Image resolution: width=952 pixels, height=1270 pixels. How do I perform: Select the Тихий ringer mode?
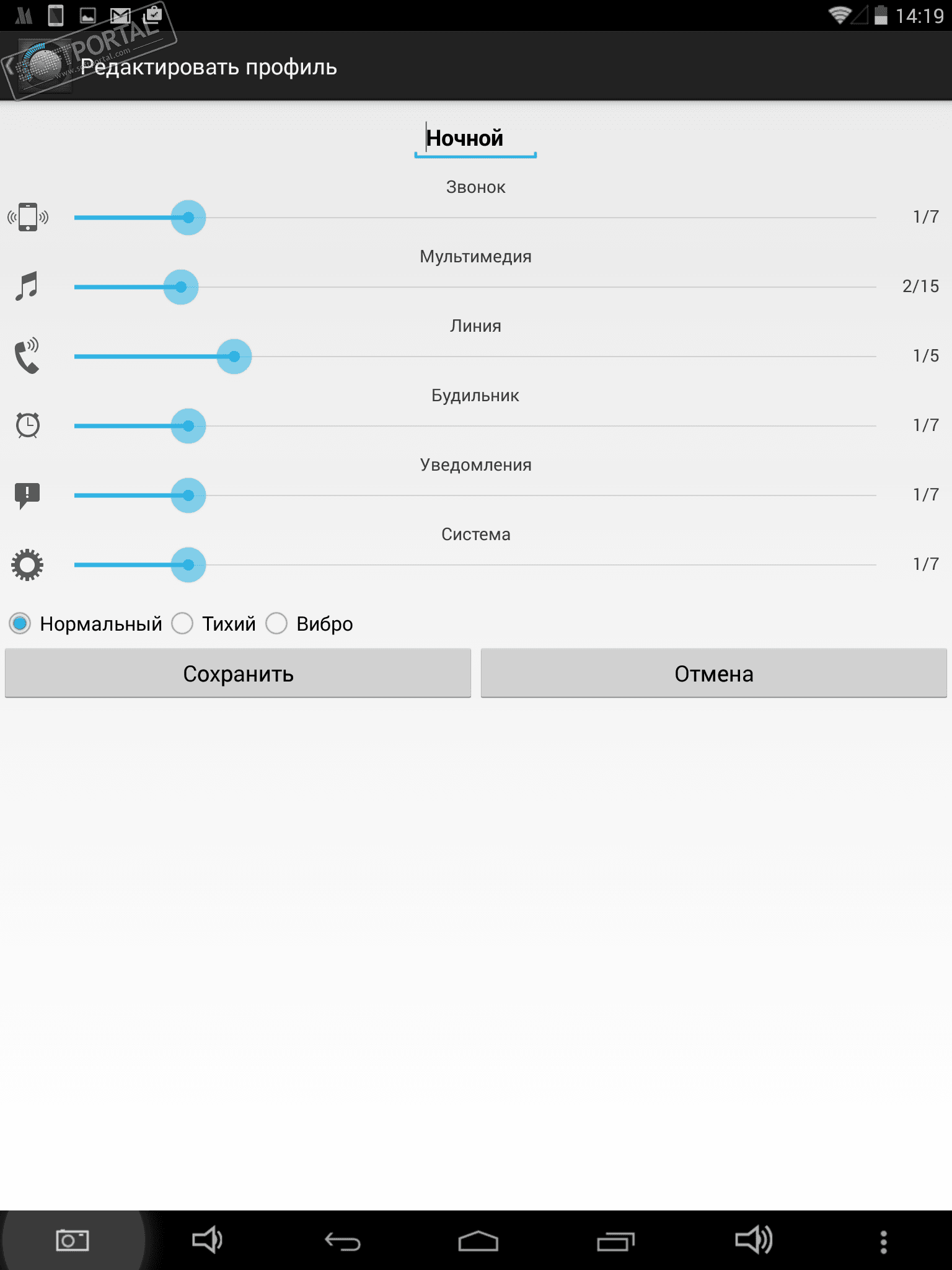(183, 623)
